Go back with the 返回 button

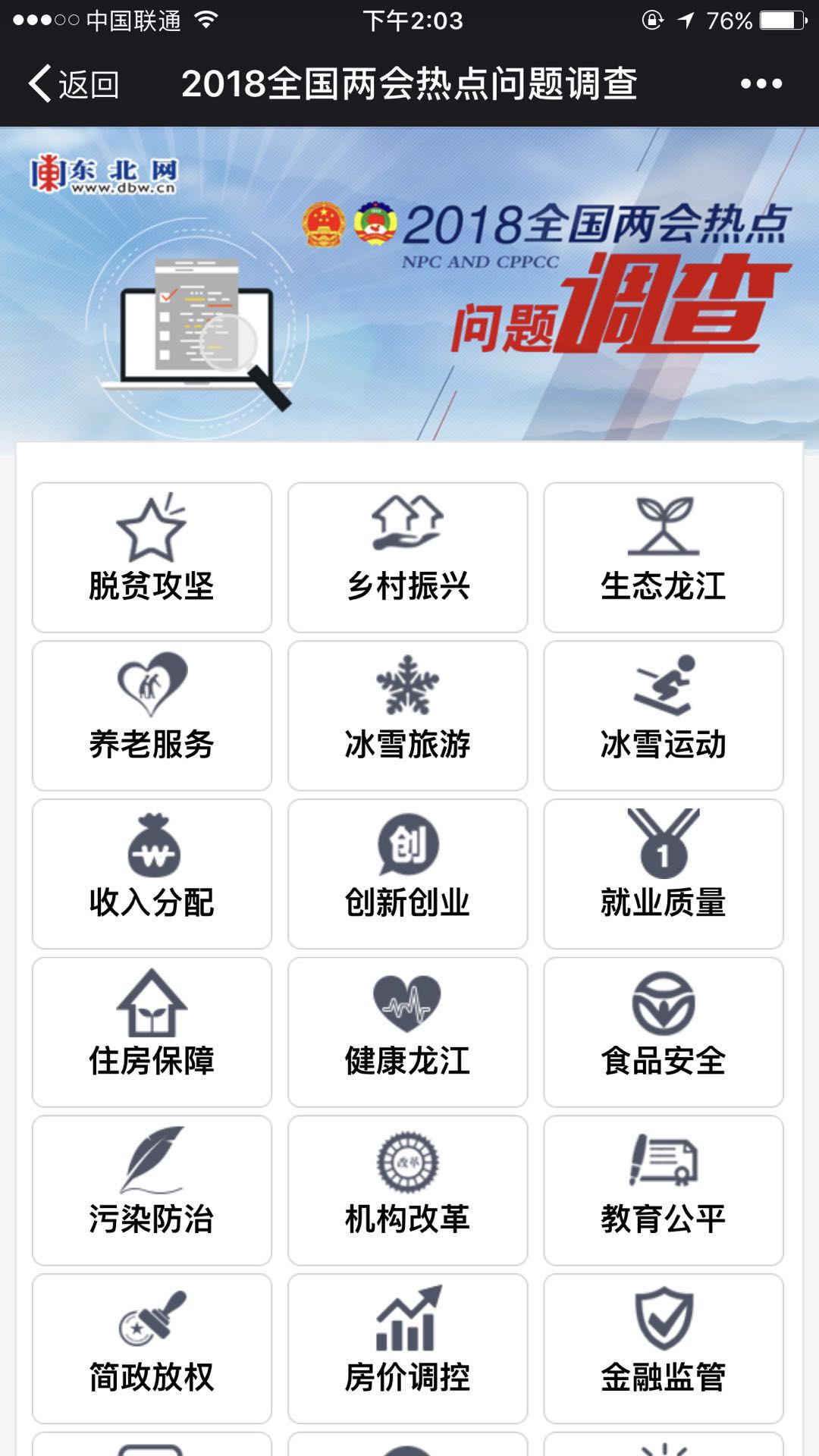click(74, 83)
